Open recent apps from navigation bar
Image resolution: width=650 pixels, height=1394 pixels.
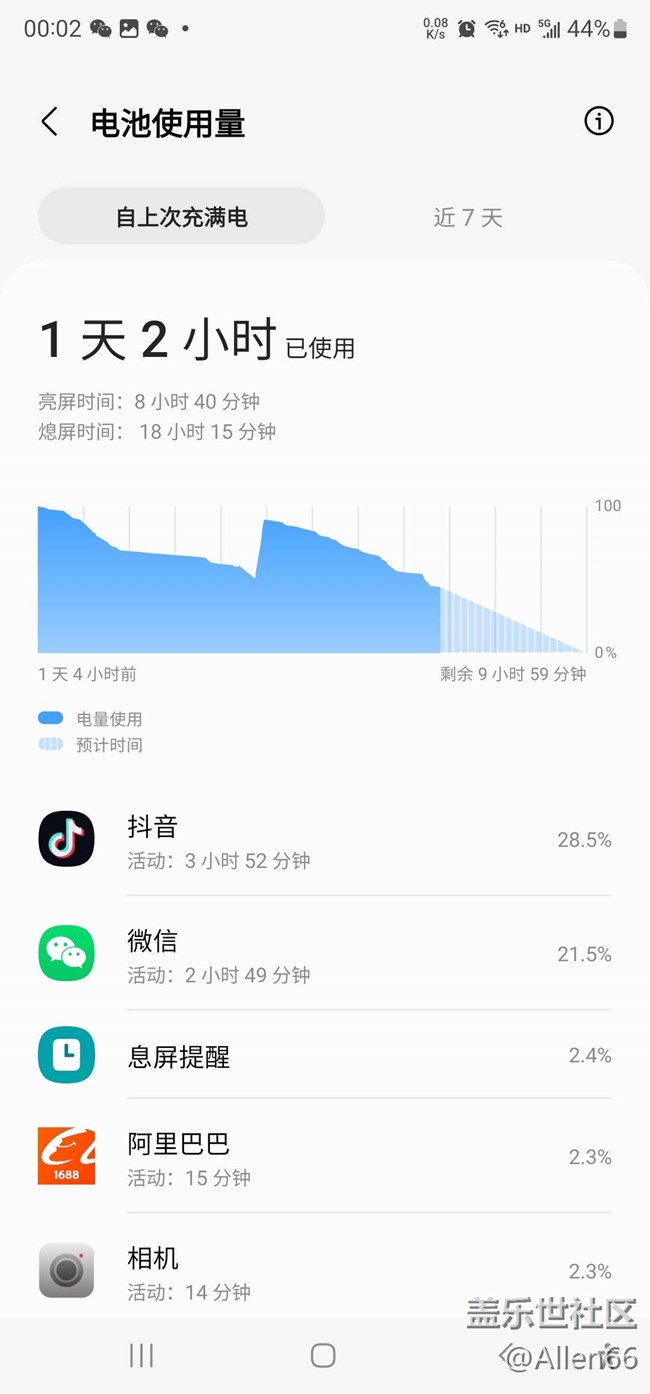pos(141,1355)
